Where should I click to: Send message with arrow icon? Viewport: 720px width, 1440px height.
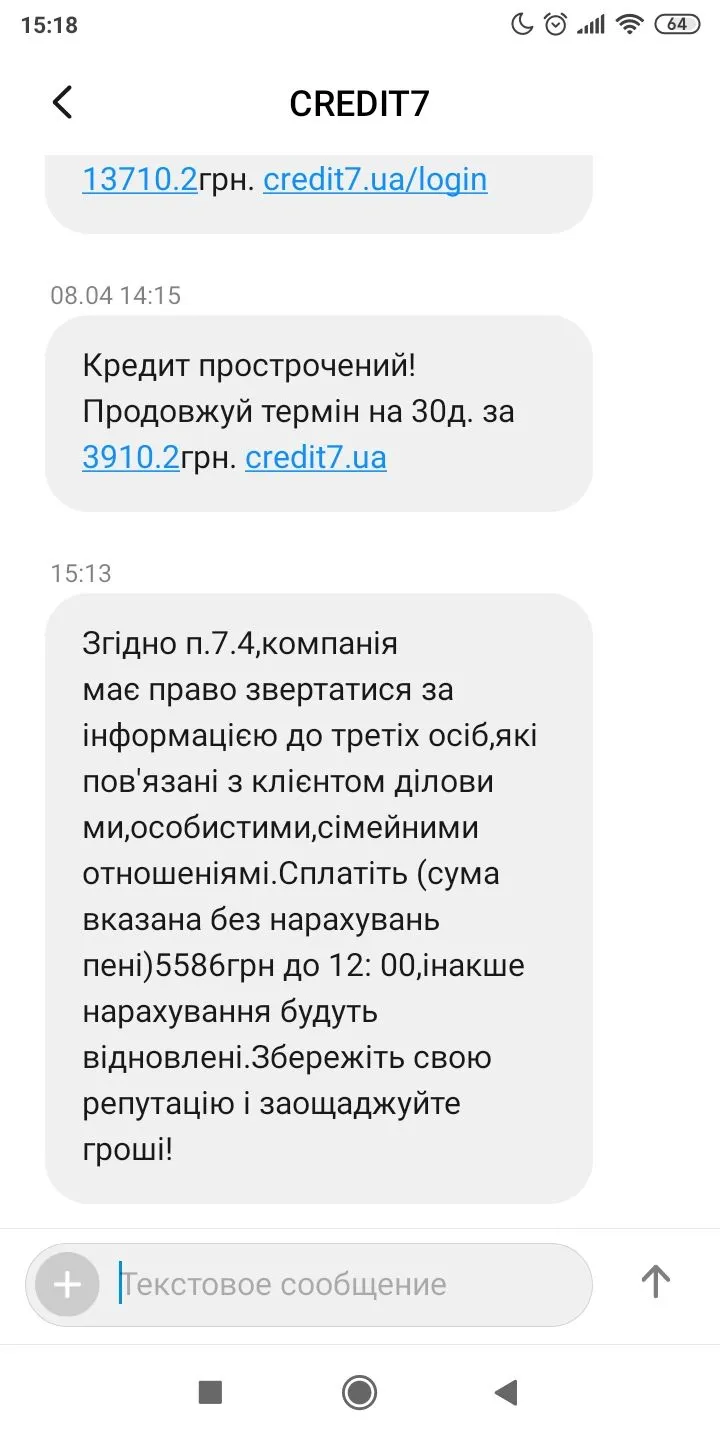point(655,1282)
